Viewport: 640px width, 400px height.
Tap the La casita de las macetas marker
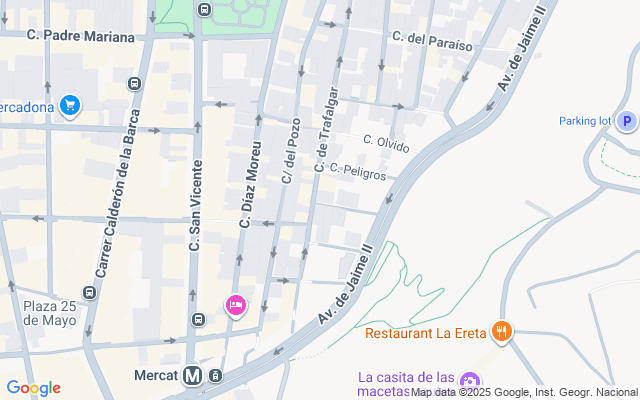[470, 383]
